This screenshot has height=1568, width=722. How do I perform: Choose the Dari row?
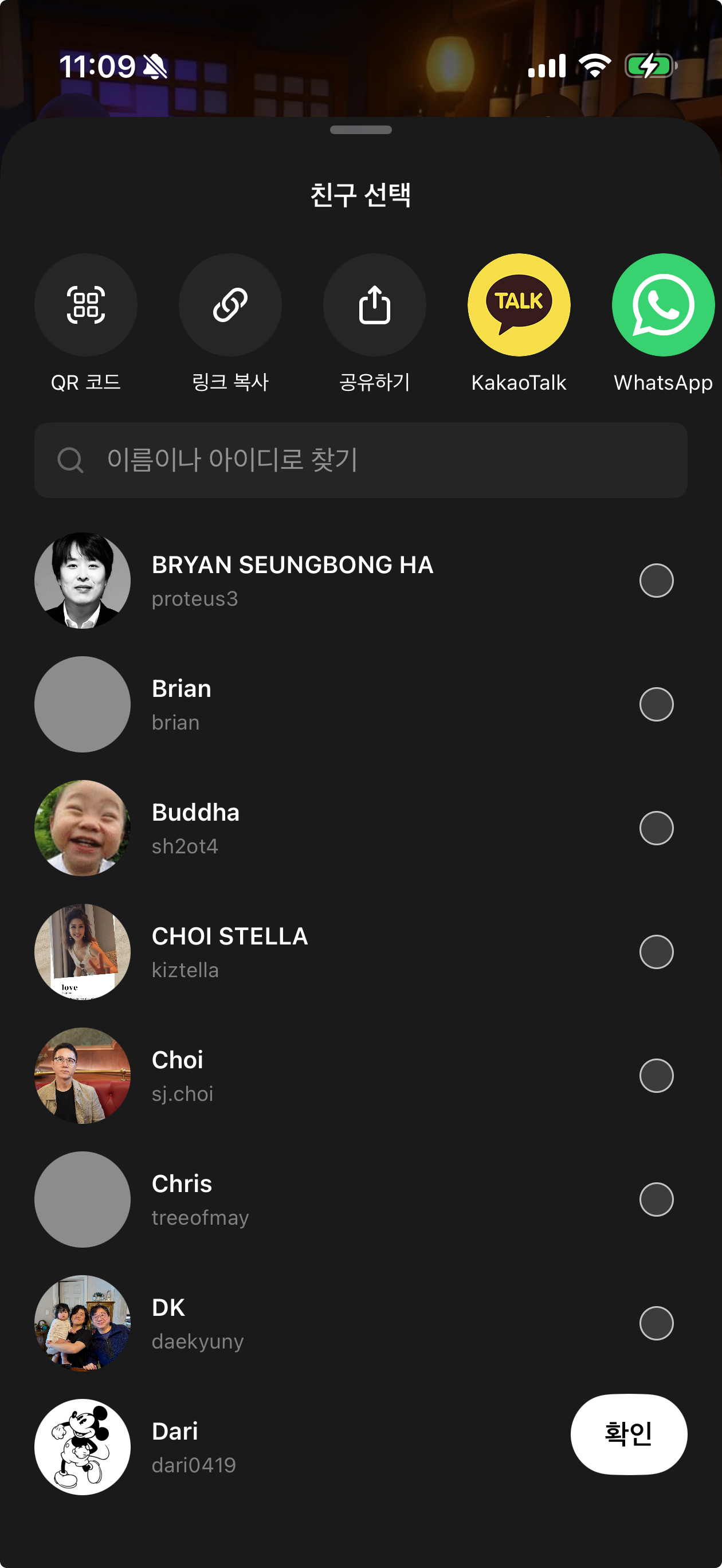(x=244, y=1447)
